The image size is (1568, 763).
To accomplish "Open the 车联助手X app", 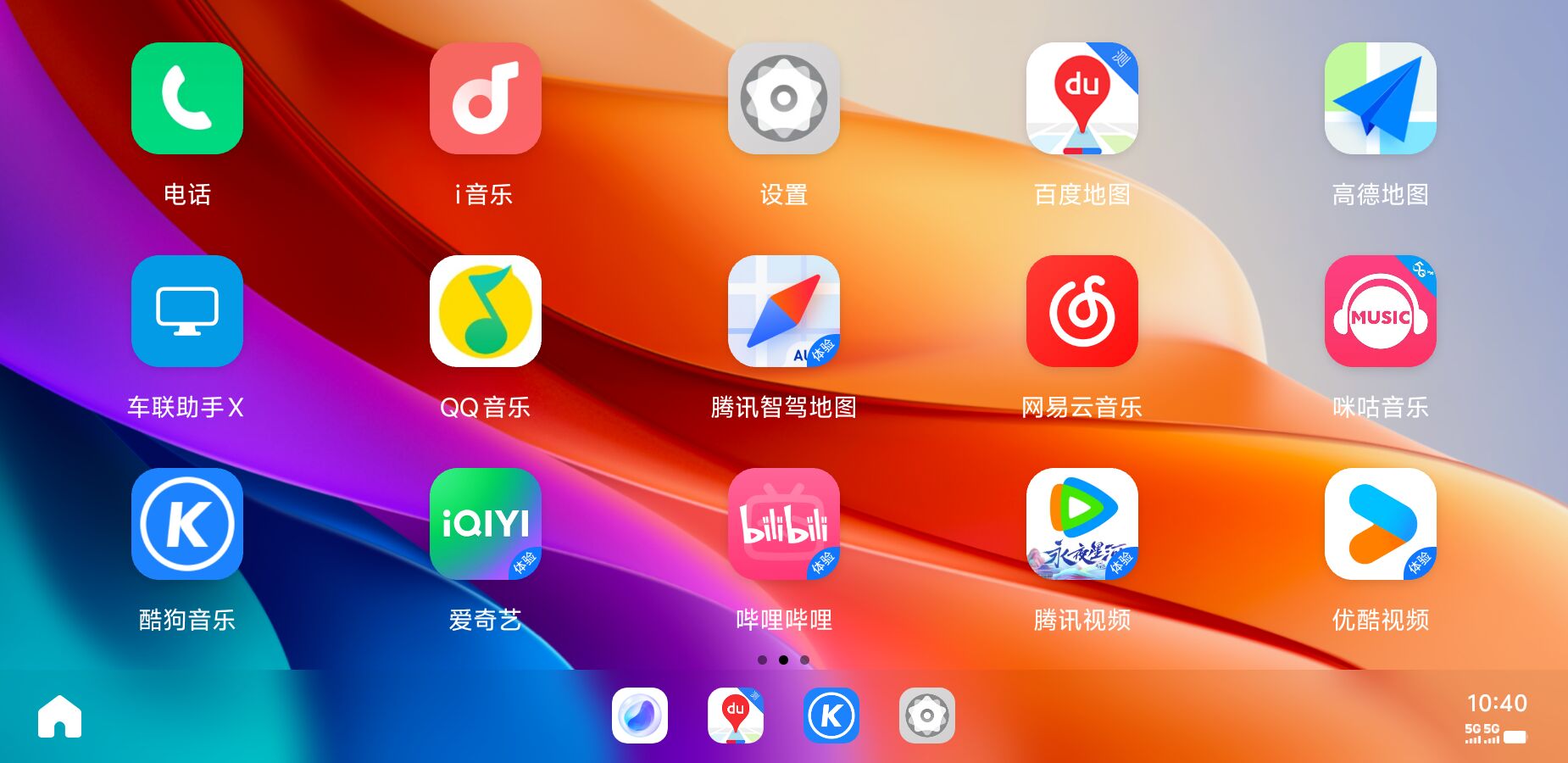I will coord(186,311).
